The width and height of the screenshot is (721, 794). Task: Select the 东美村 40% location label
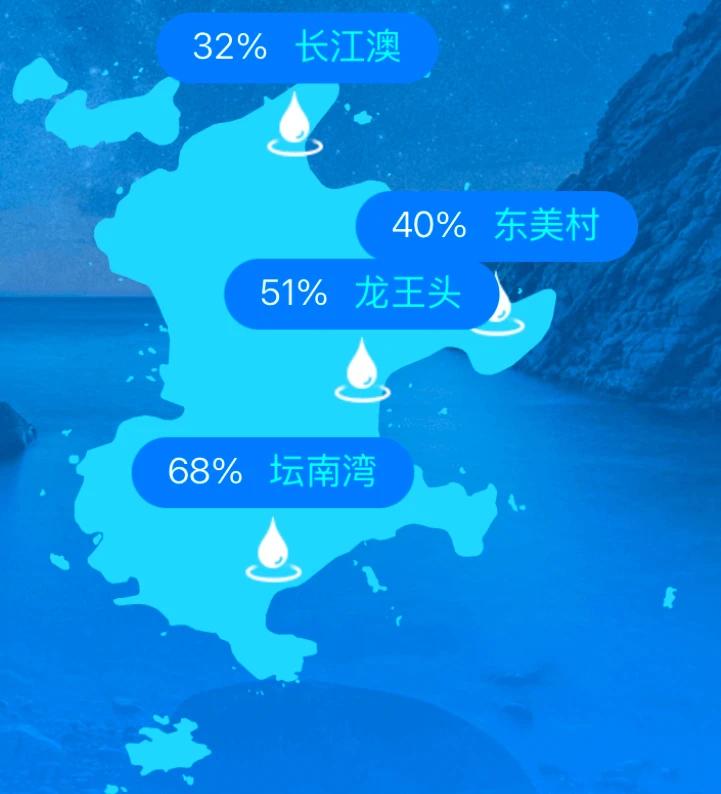[x=496, y=226]
